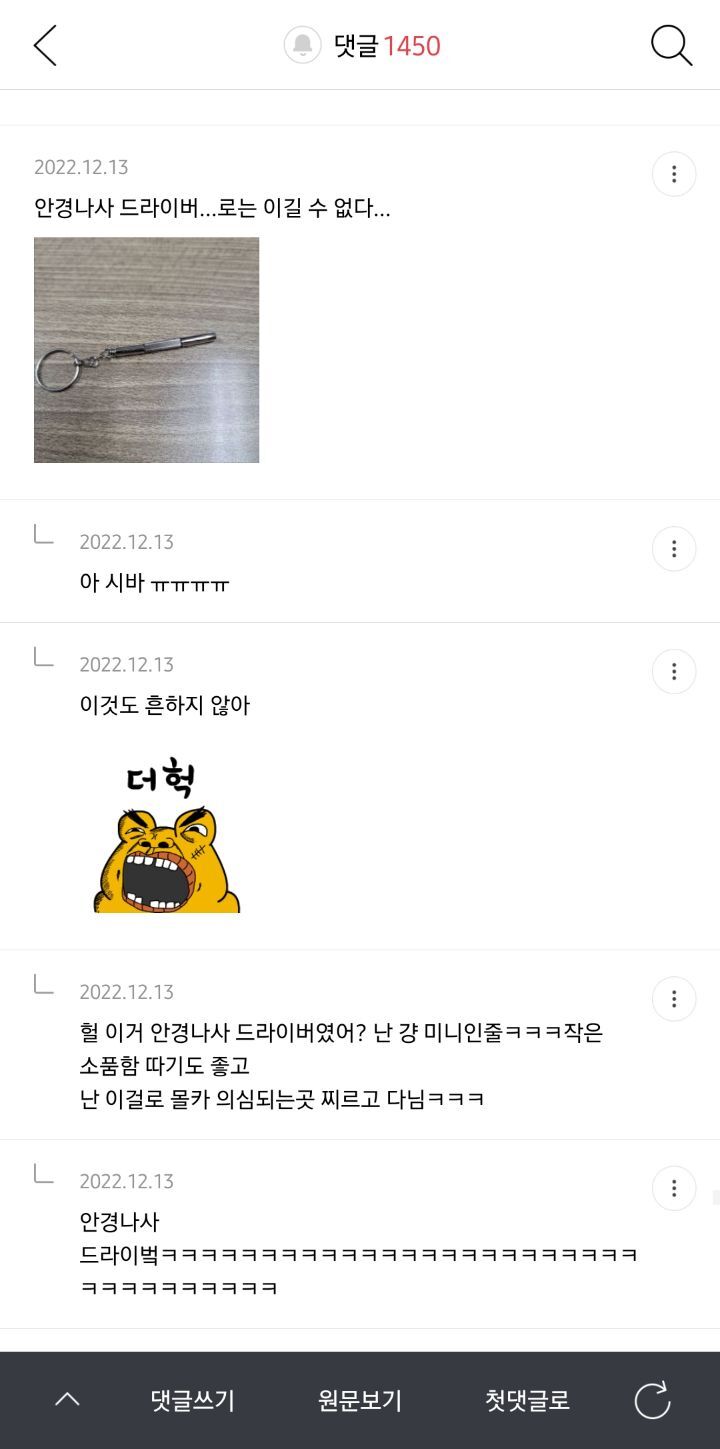Viewport: 720px width, 1449px height.
Task: Tap 댓글쓰기 to write a comment
Action: click(x=192, y=1401)
